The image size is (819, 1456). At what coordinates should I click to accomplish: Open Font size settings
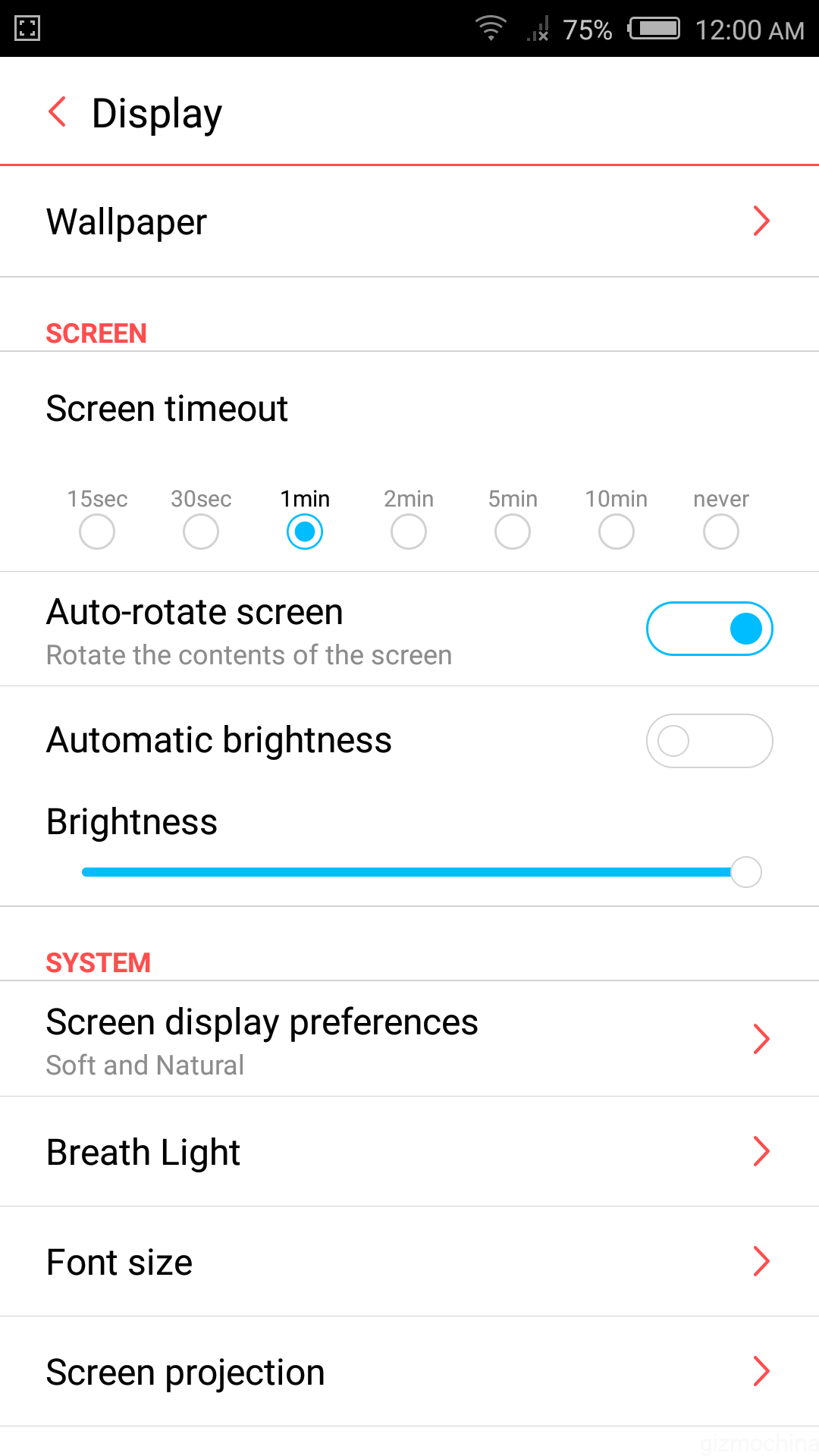tap(409, 1261)
